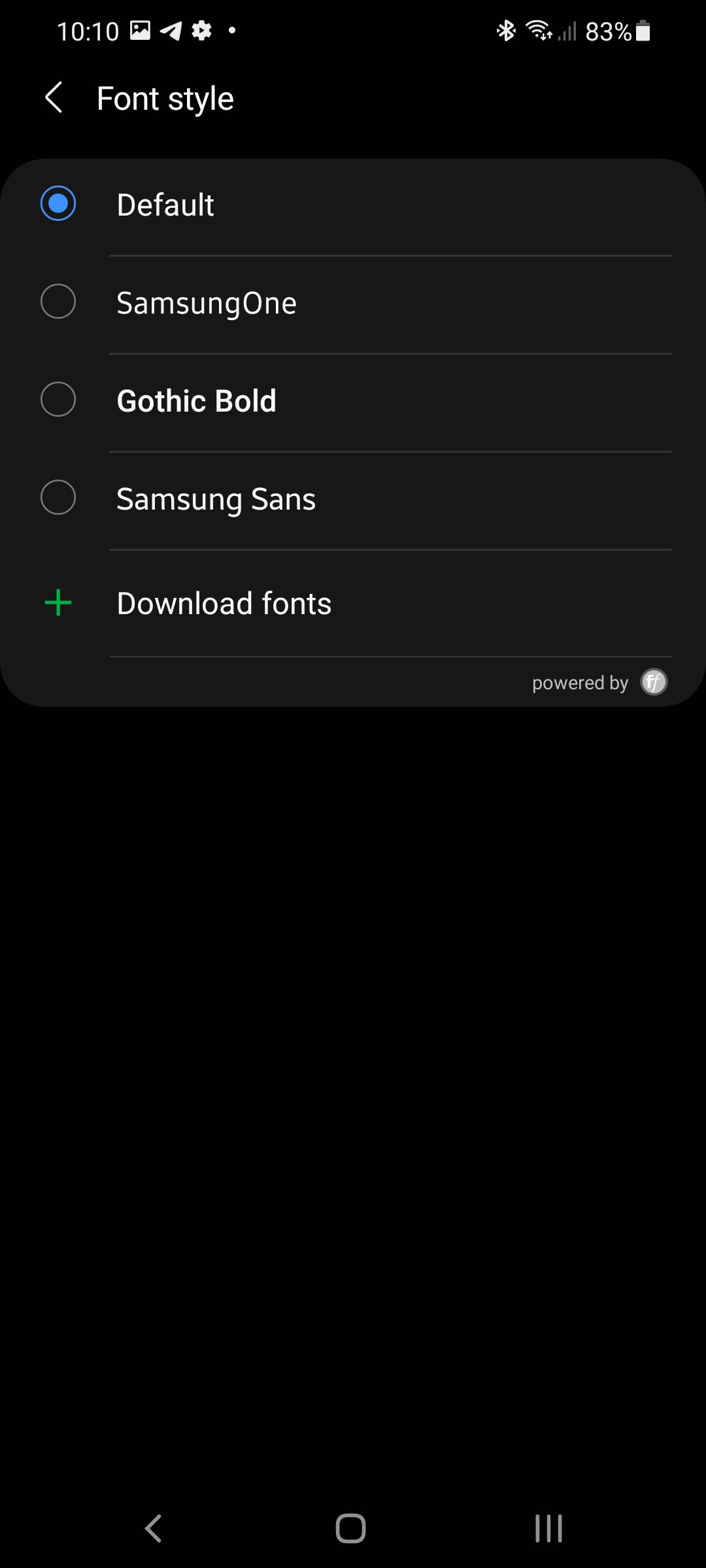
Task: Open the recent apps navigation button
Action: 549,1527
